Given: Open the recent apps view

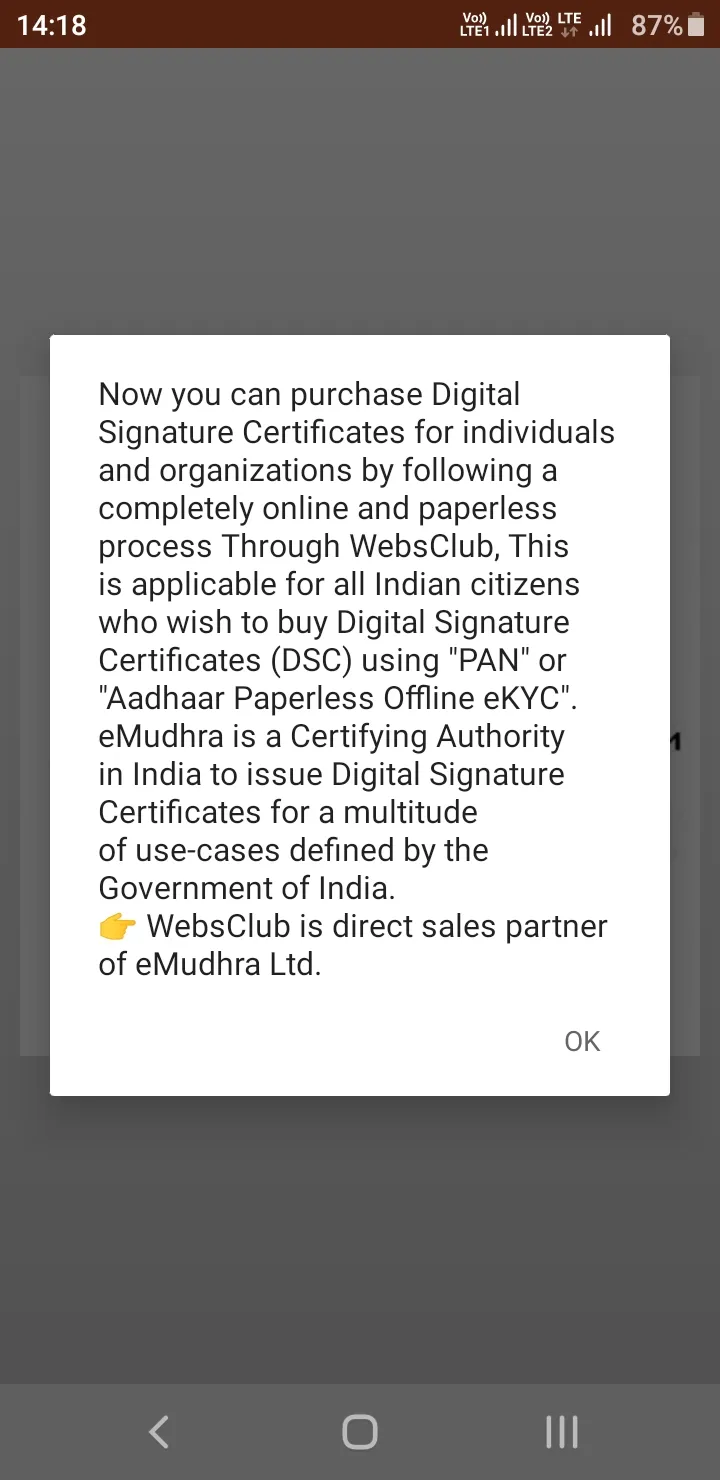Looking at the screenshot, I should click(x=561, y=1432).
